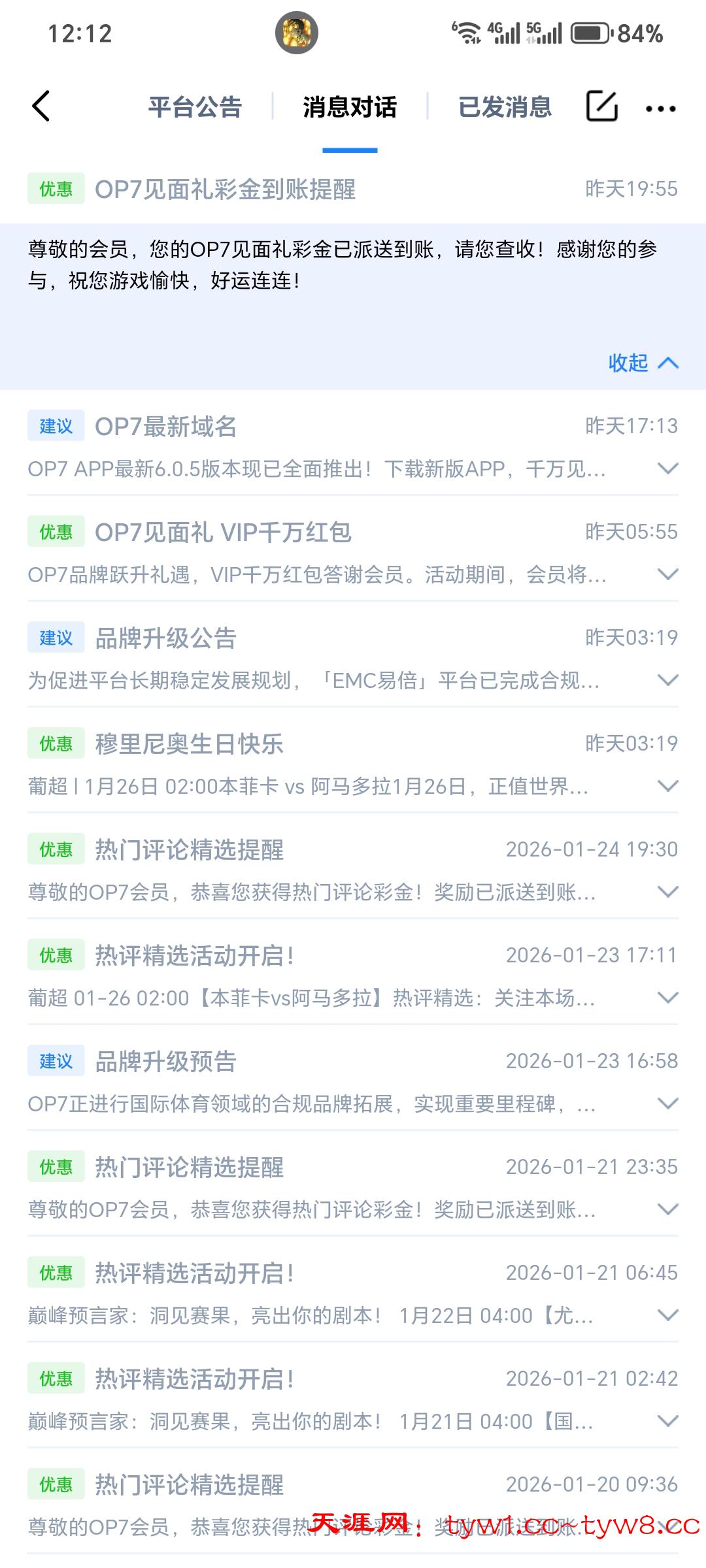
Task: Switch to the 平台公告 tab
Action: (x=195, y=107)
